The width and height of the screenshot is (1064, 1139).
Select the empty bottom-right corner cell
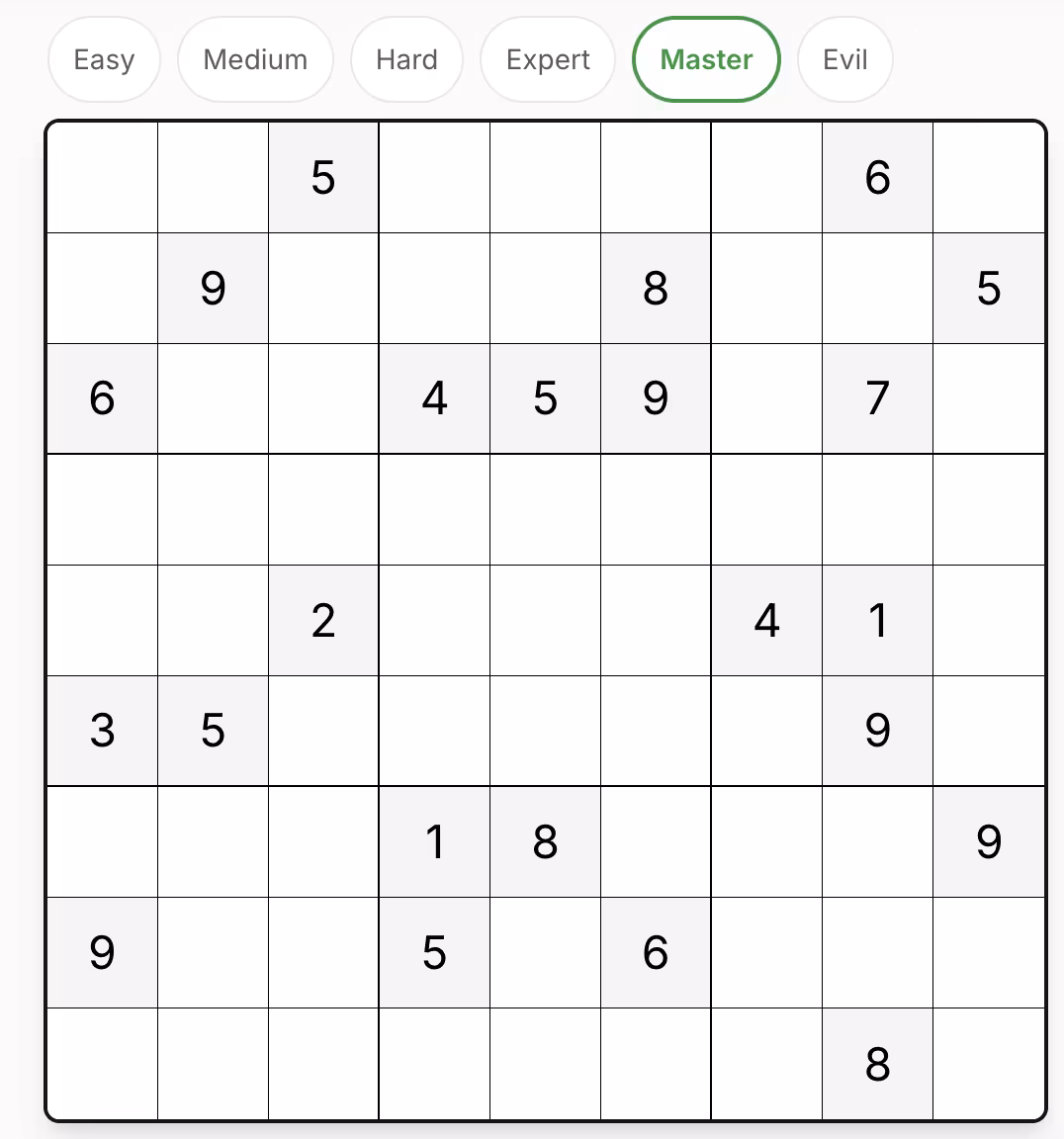tap(988, 1064)
